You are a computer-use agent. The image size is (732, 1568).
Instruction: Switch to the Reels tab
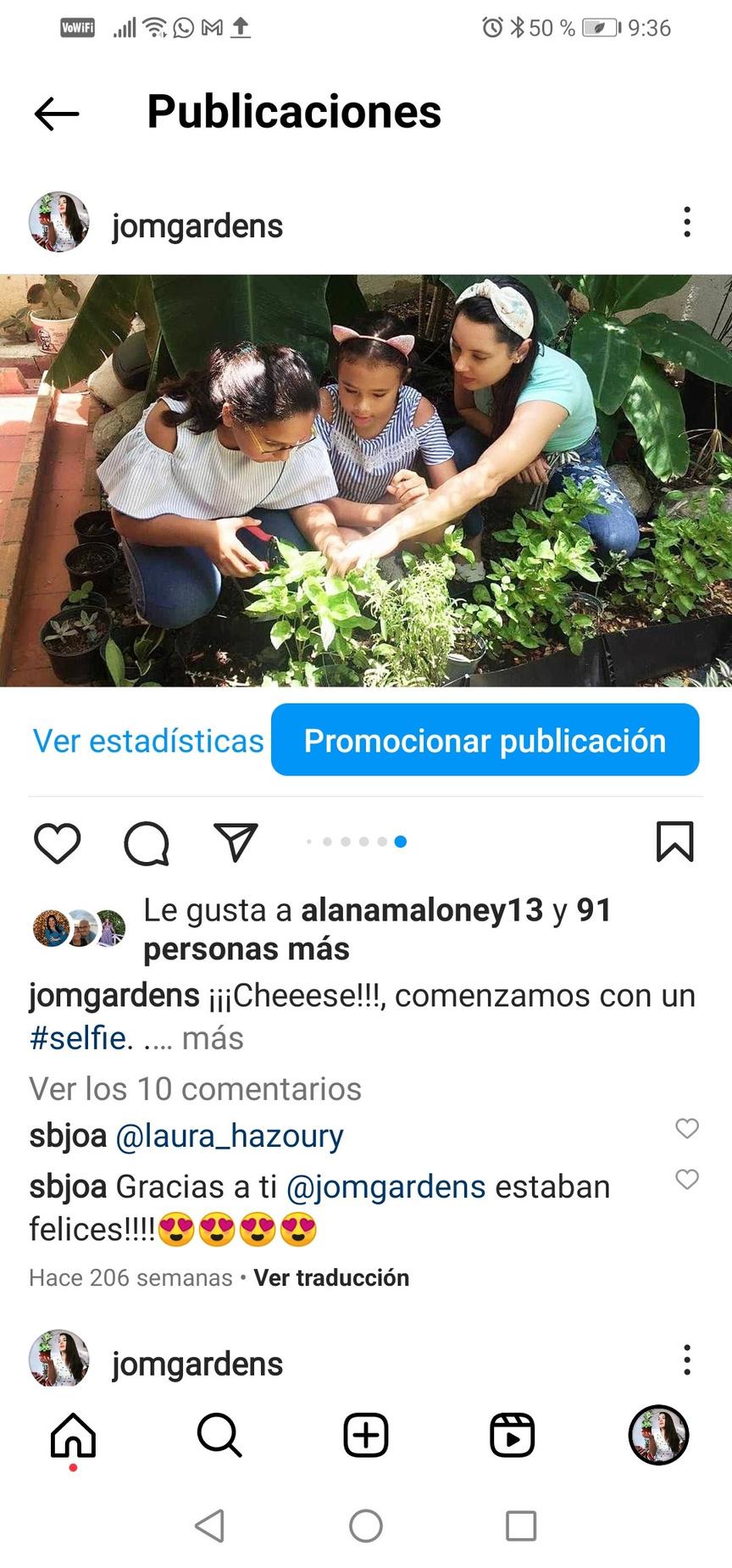click(513, 1435)
